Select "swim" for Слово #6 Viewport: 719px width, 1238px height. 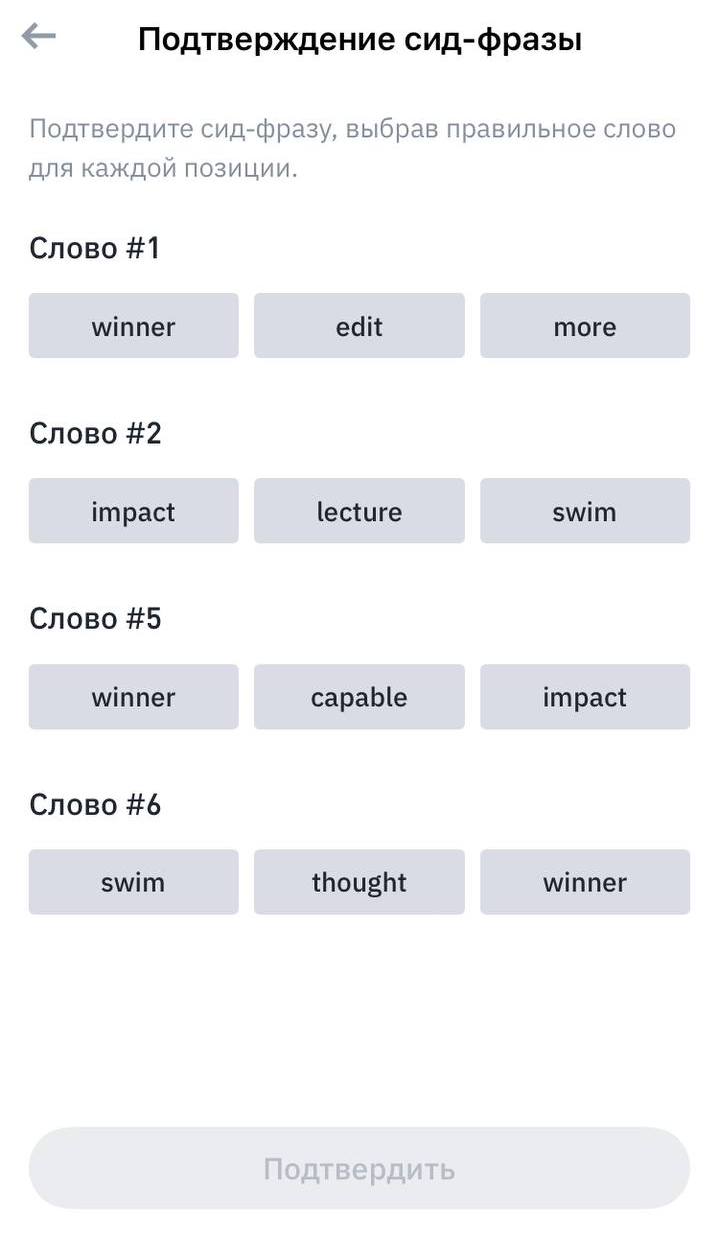(x=133, y=882)
